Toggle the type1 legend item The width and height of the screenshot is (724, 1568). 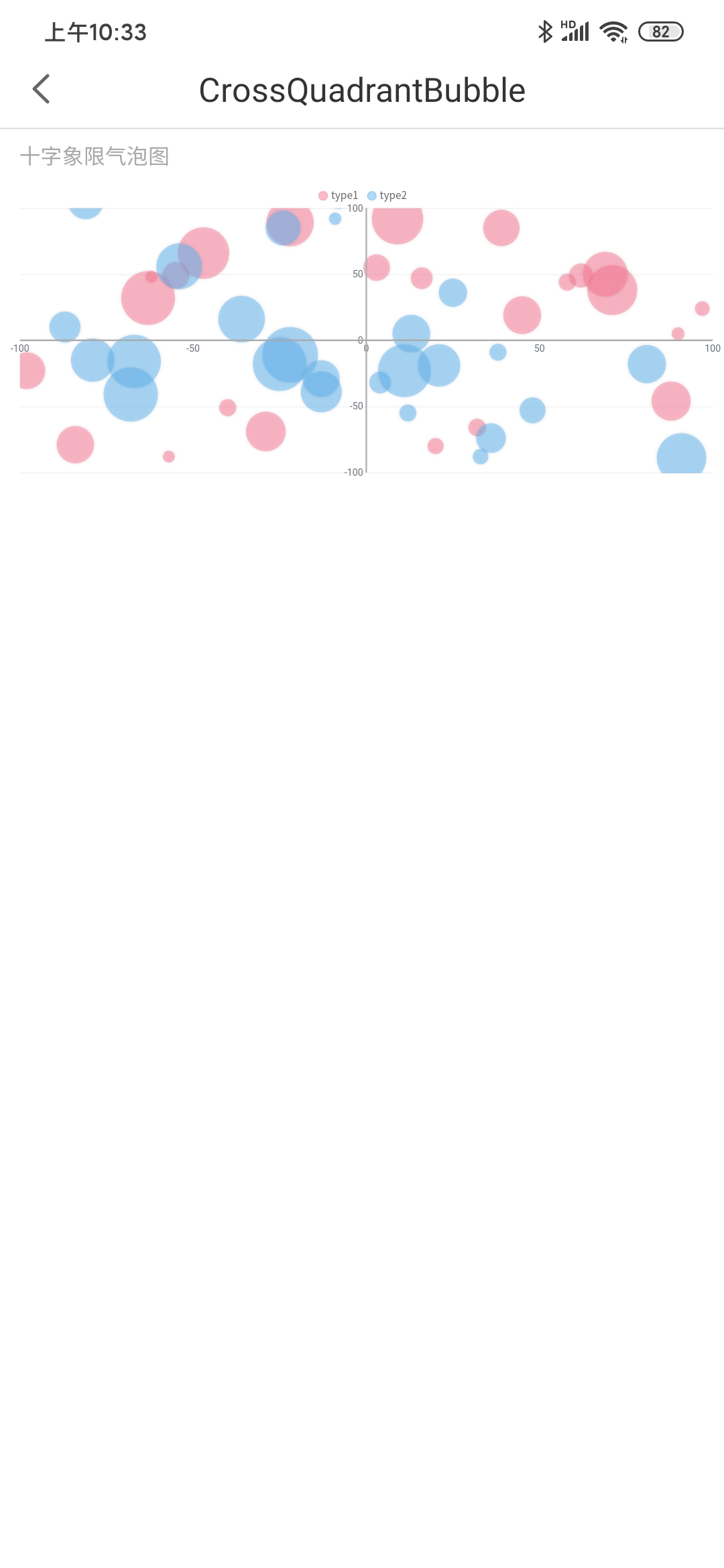[339, 196]
